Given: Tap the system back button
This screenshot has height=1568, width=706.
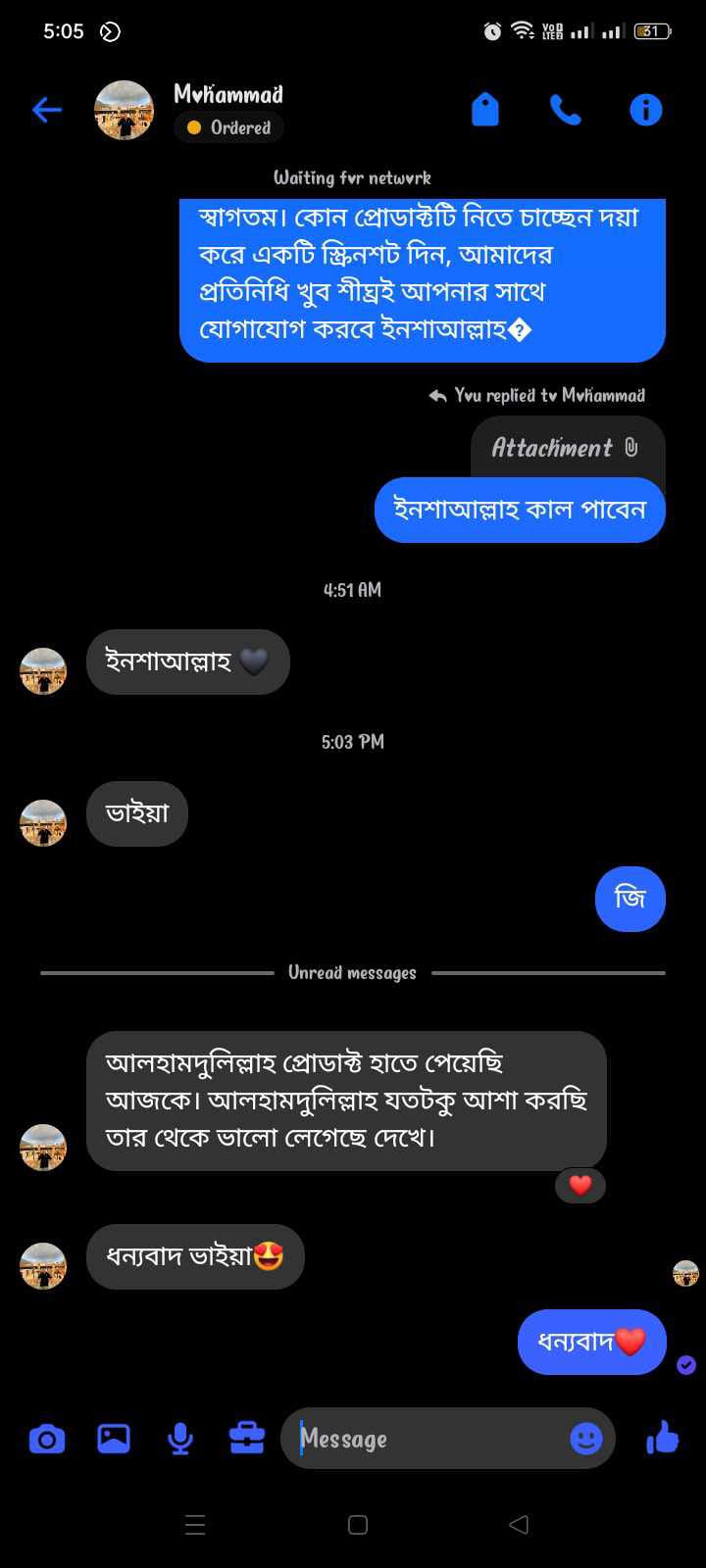Looking at the screenshot, I should coord(520,1524).
